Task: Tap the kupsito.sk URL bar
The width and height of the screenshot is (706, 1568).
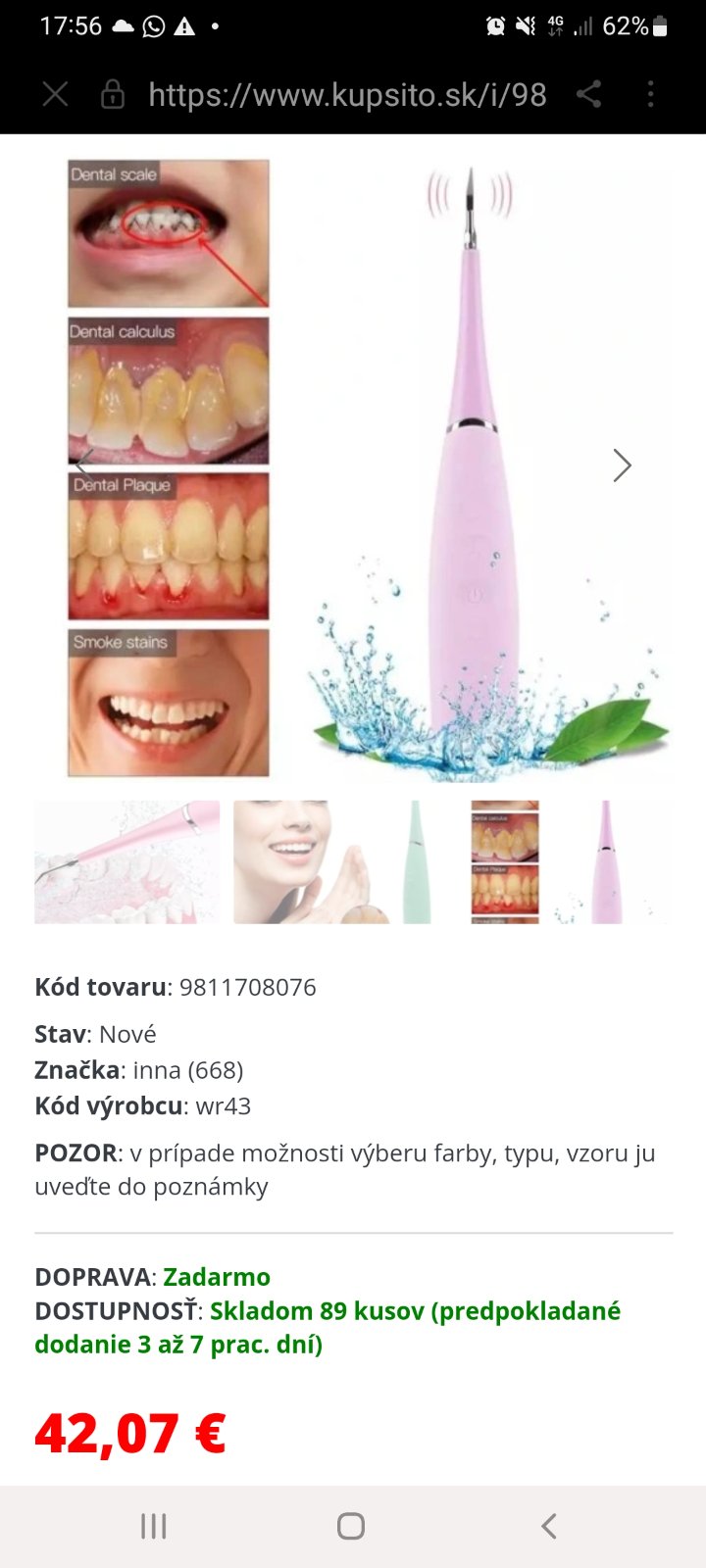Action: [347, 95]
